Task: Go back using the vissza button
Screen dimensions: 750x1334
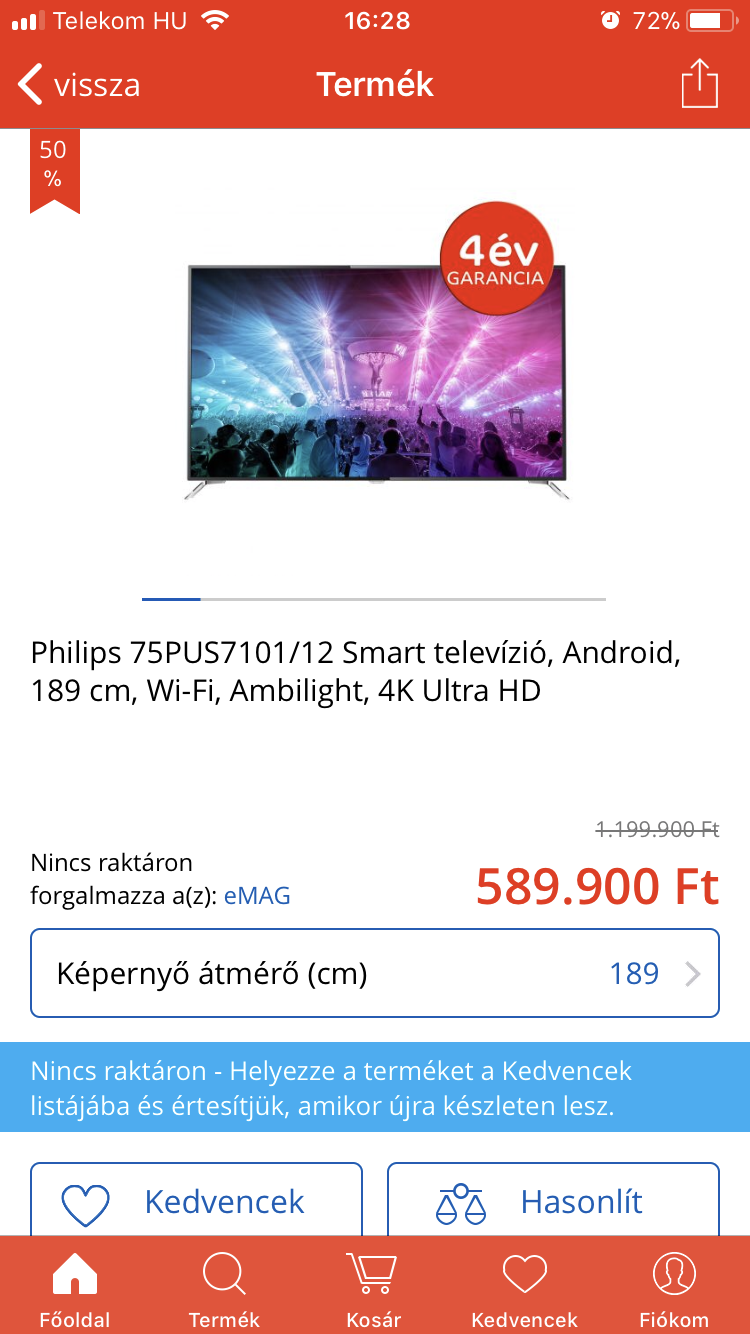Action: coord(80,85)
